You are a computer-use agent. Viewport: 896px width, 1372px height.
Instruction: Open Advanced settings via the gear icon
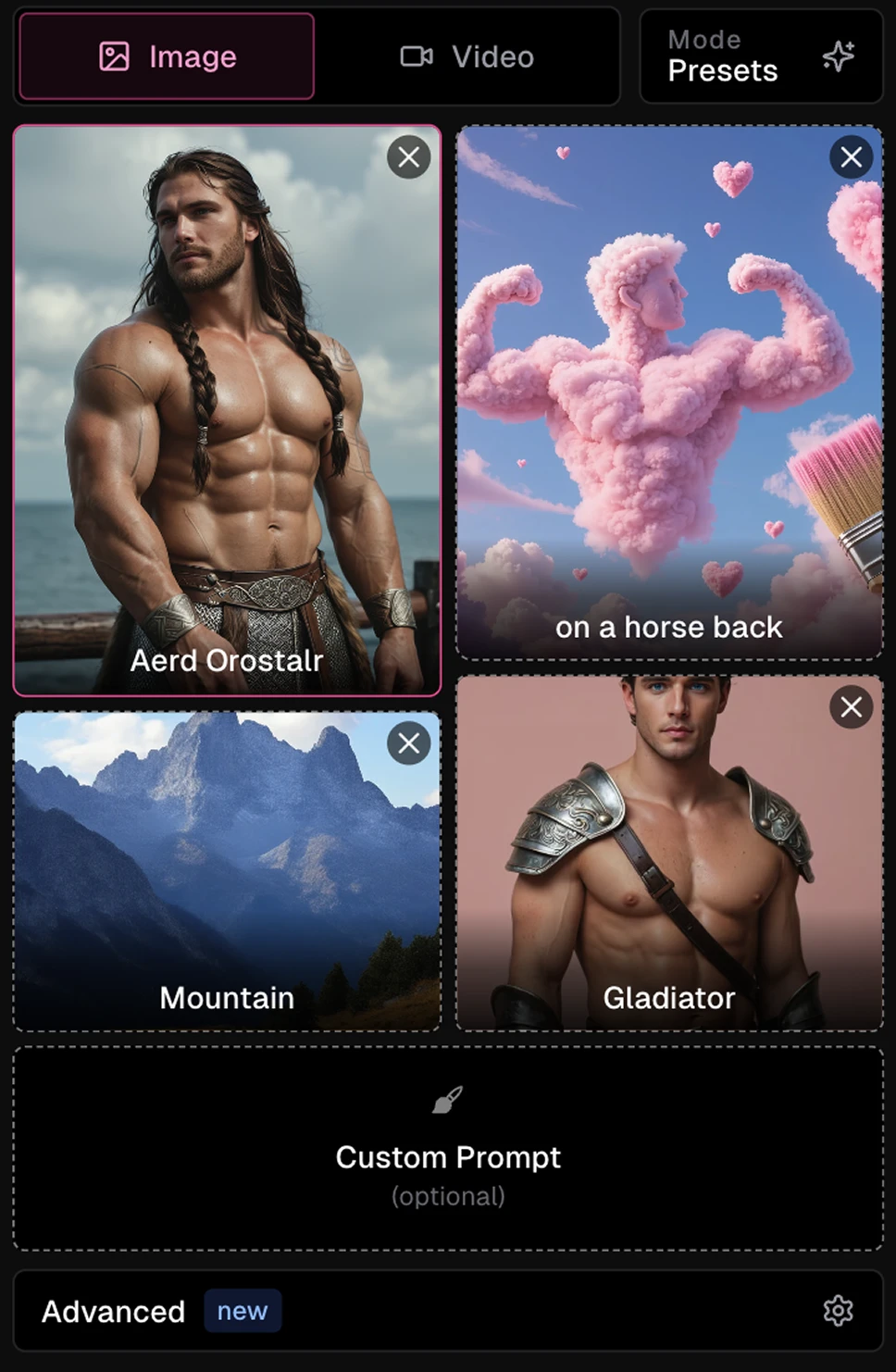coord(838,1310)
